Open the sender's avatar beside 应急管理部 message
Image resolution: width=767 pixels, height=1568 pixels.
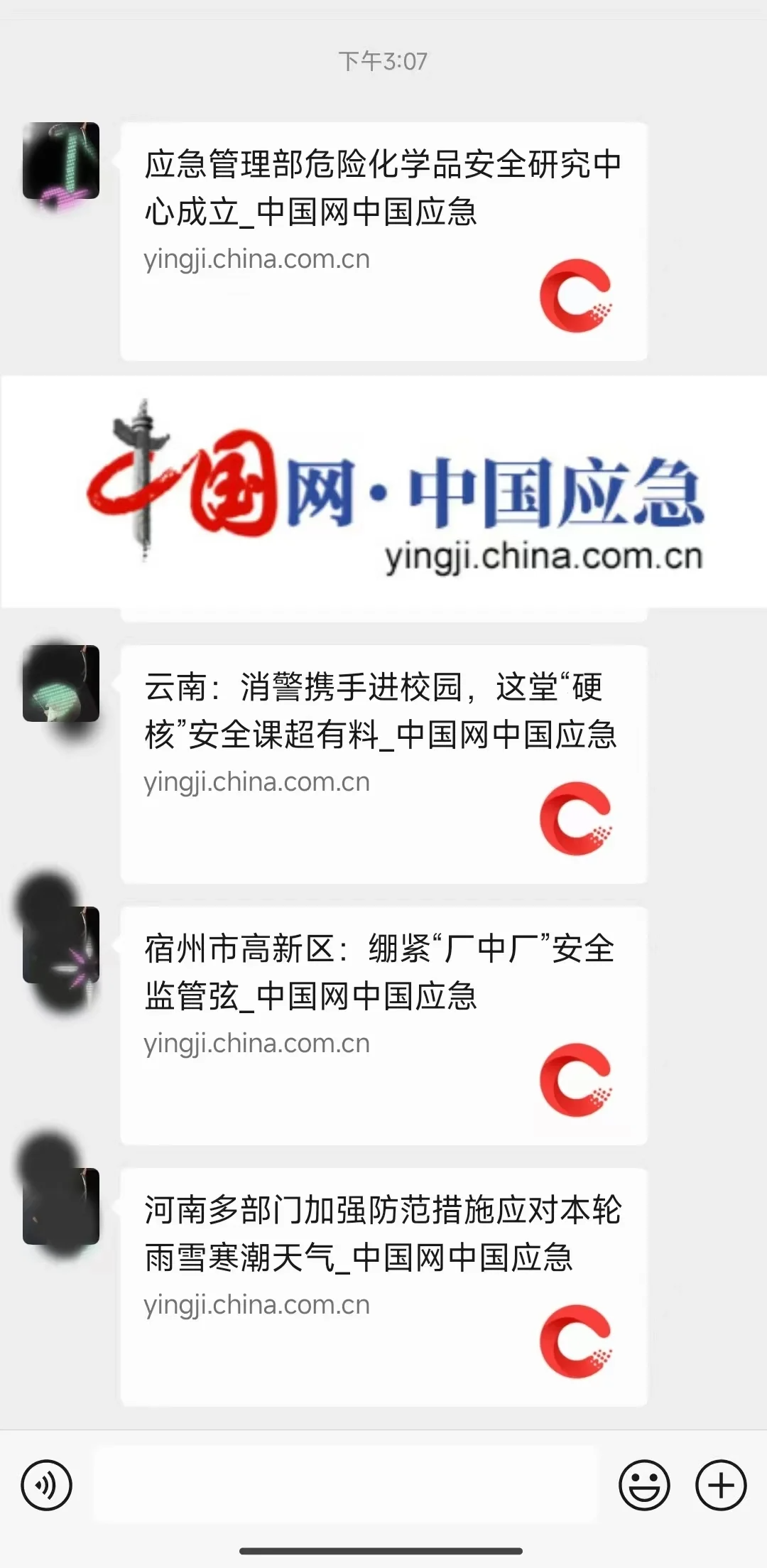coord(61,161)
